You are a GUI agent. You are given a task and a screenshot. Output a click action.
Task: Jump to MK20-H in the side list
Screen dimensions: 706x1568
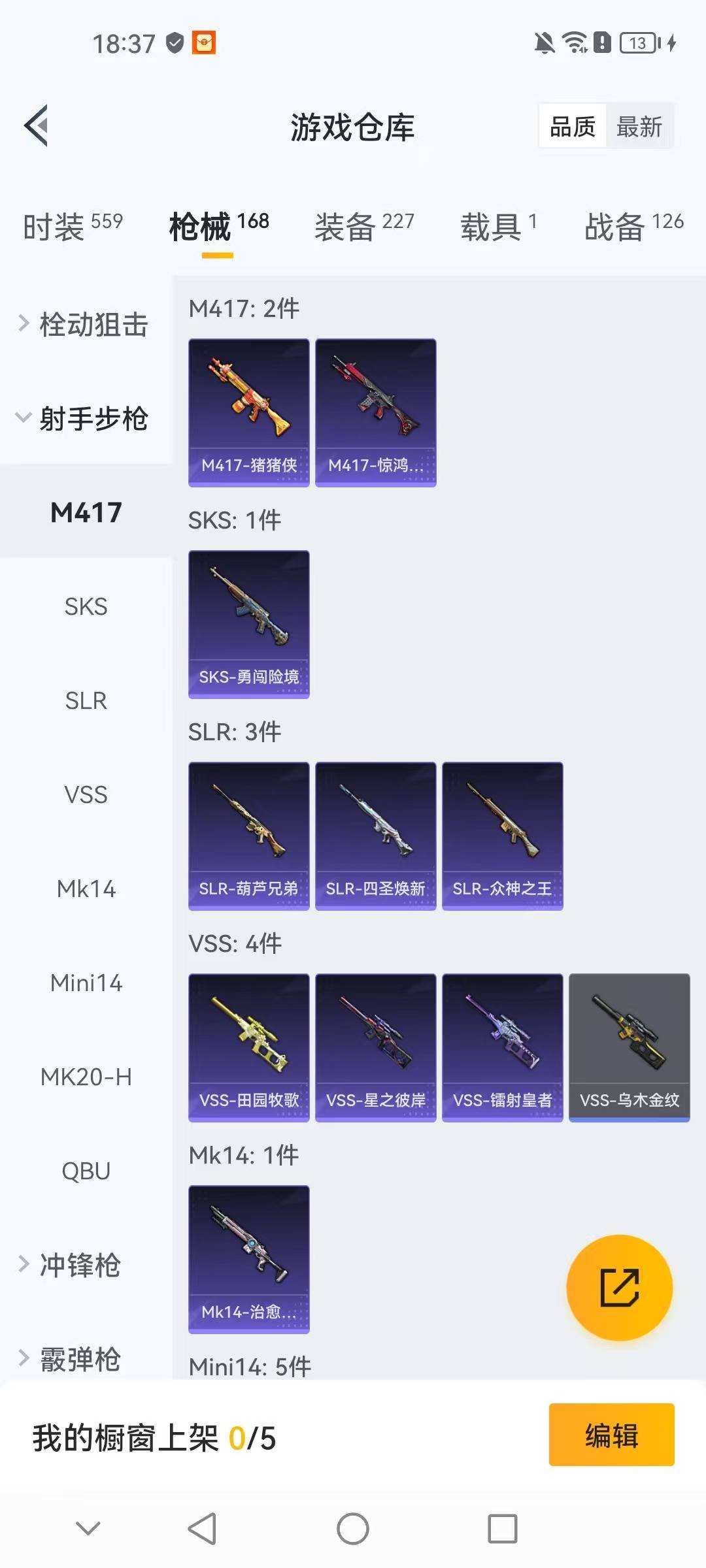point(86,1077)
